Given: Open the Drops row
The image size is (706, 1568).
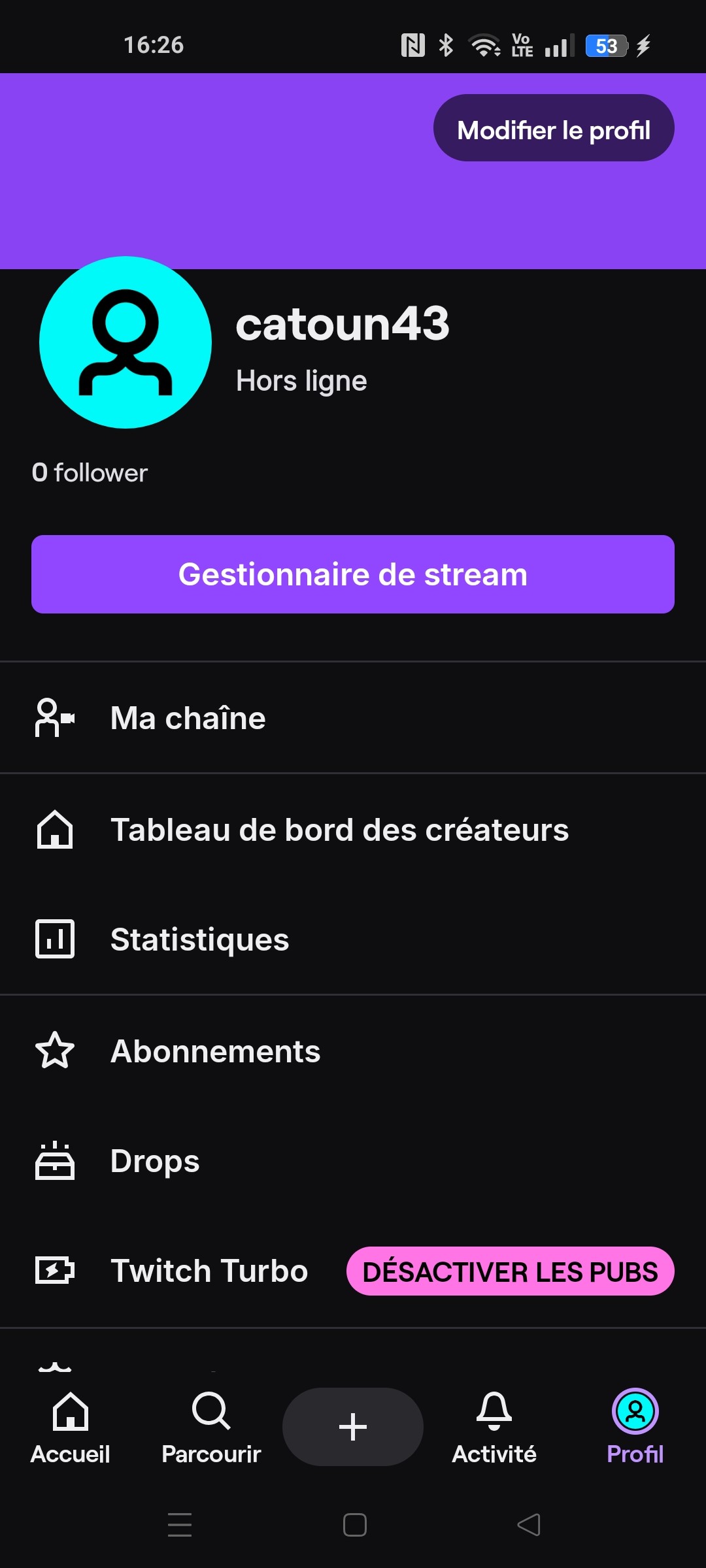Looking at the screenshot, I should 353,1161.
